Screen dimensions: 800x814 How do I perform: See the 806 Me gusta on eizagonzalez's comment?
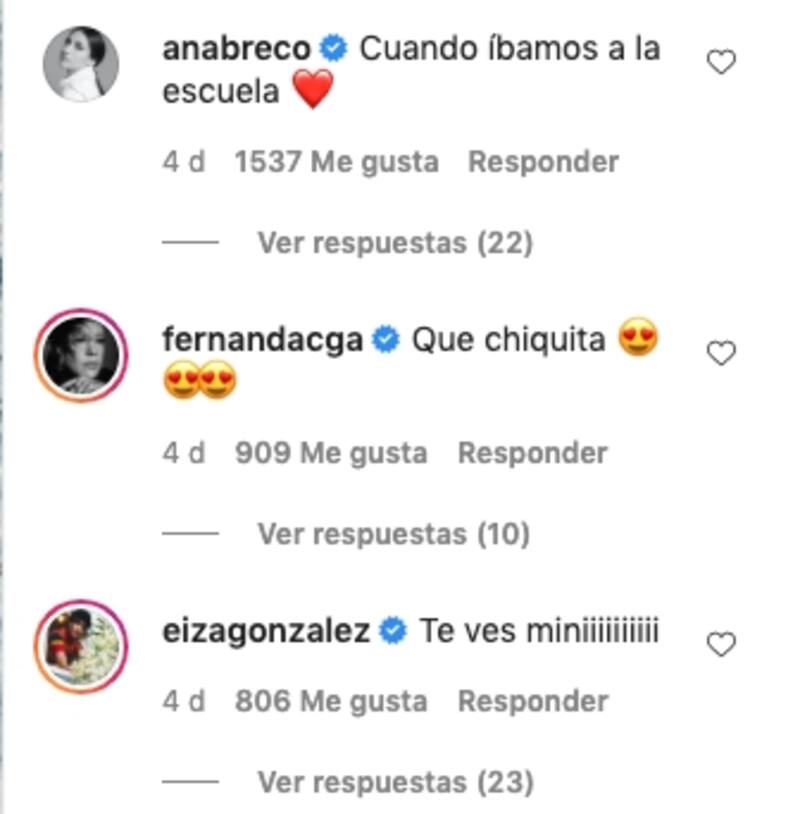(x=330, y=701)
